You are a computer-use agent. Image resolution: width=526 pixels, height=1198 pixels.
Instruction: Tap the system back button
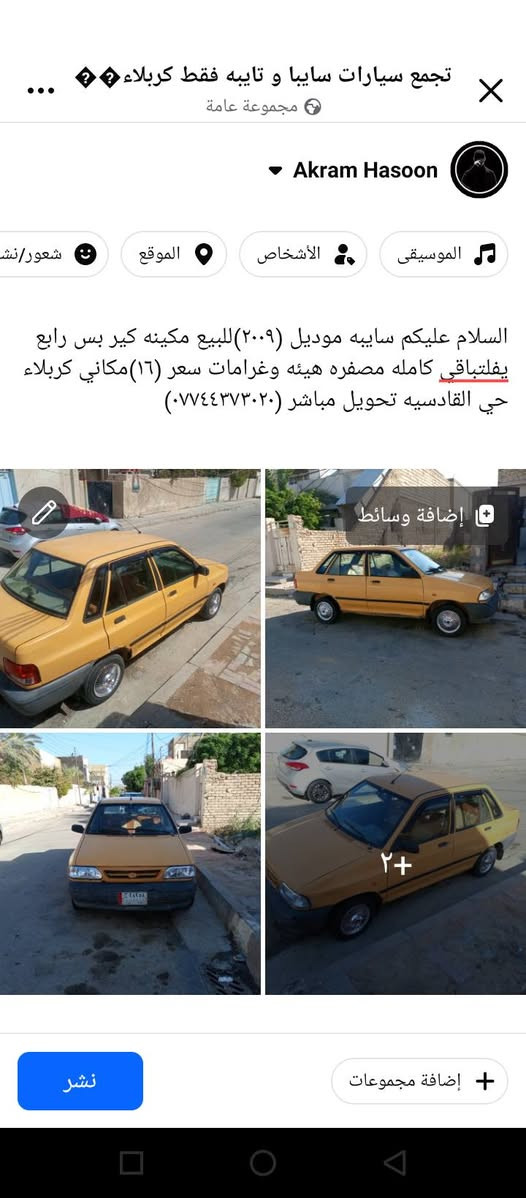[x=394, y=1163]
